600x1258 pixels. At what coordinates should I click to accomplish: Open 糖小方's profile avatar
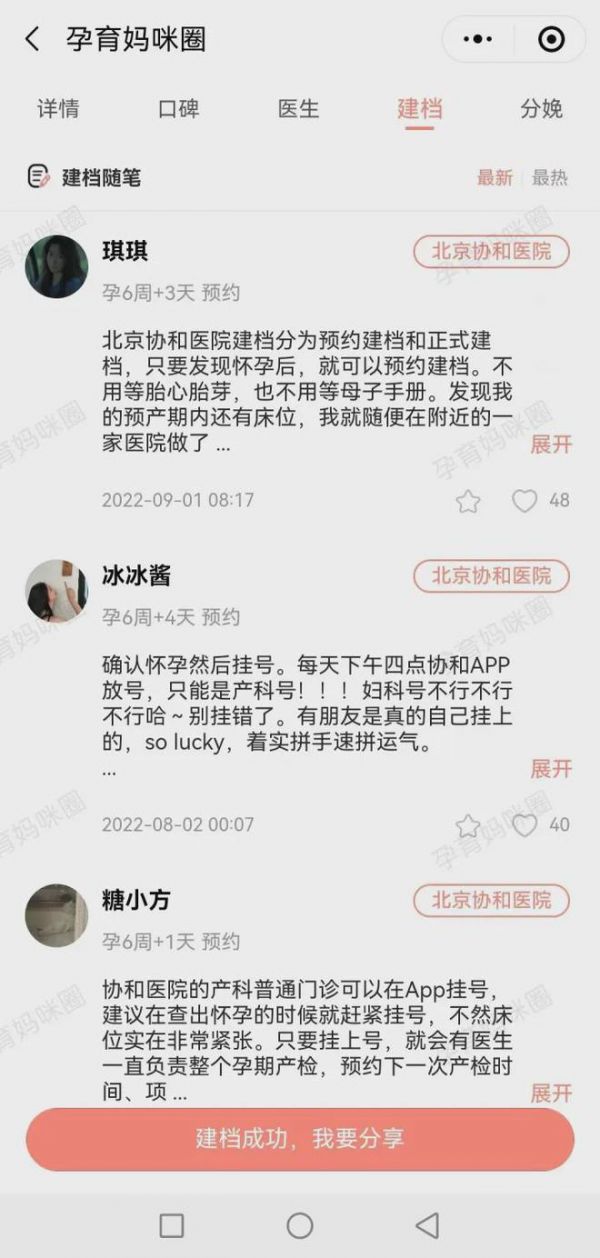click(x=57, y=915)
